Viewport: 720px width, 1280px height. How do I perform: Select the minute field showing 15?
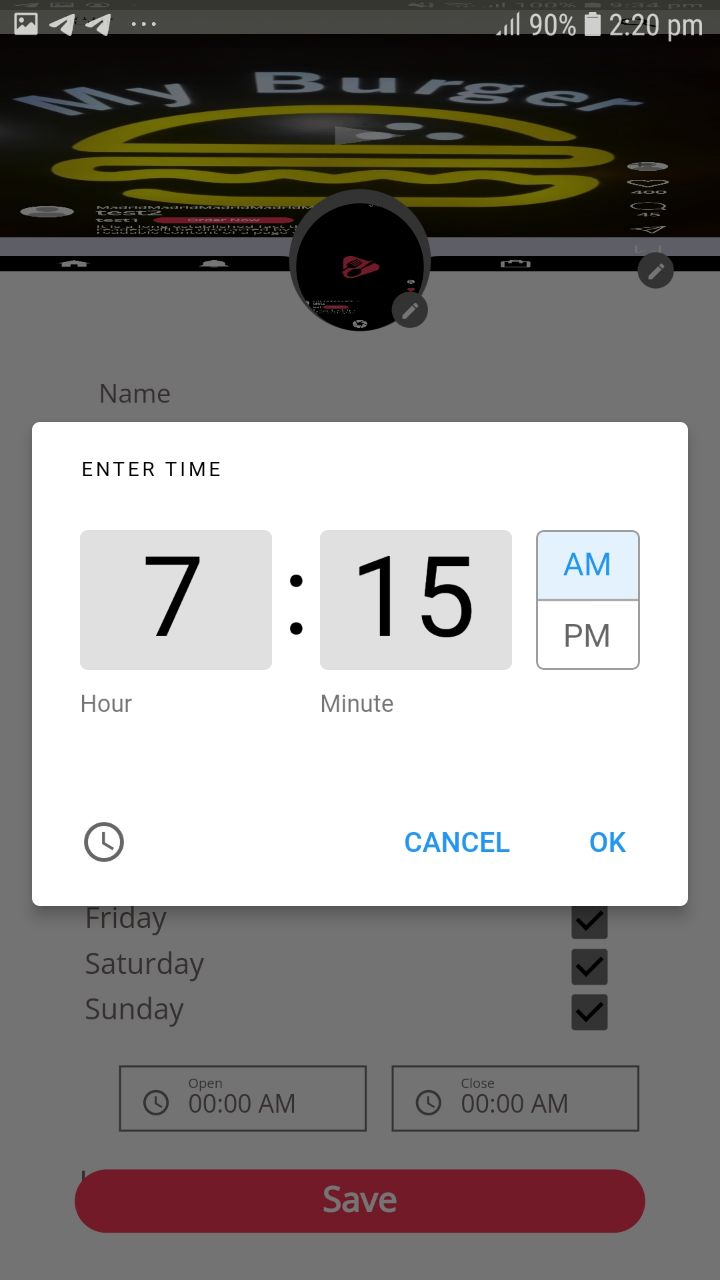[416, 600]
